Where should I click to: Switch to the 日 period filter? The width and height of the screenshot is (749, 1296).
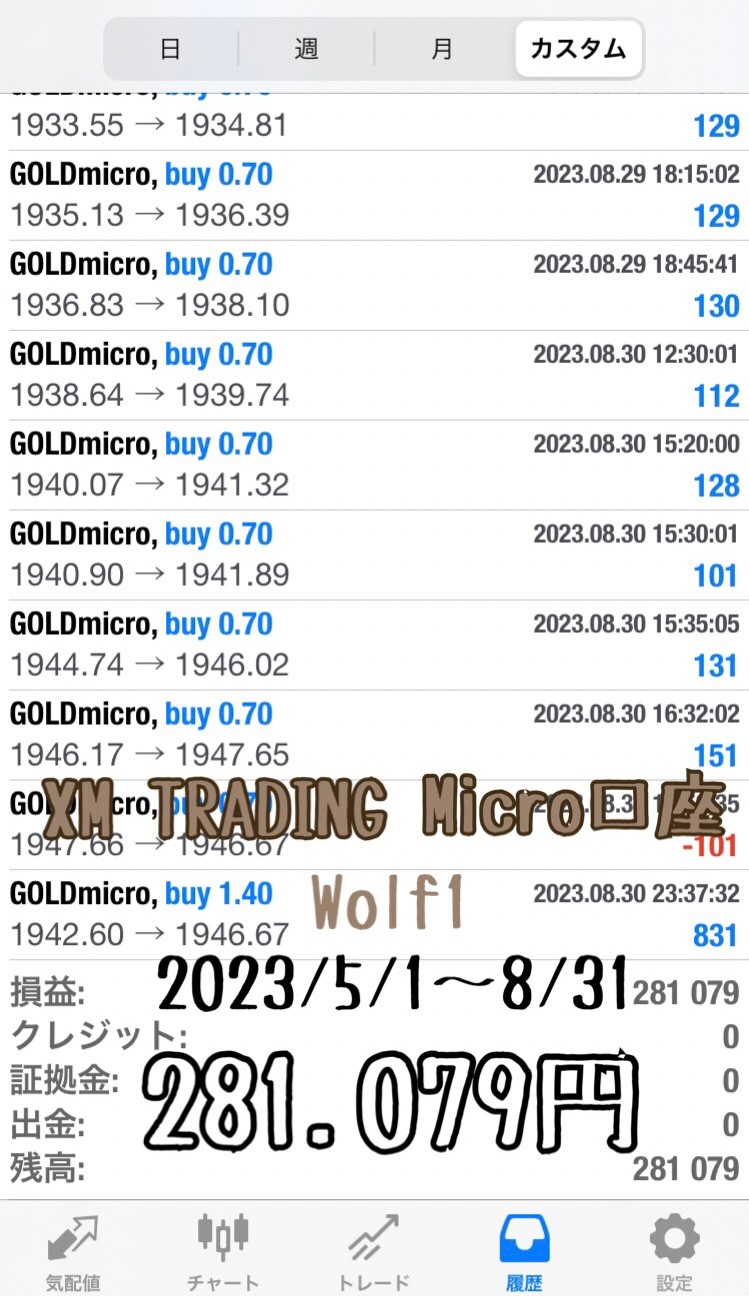tap(171, 49)
